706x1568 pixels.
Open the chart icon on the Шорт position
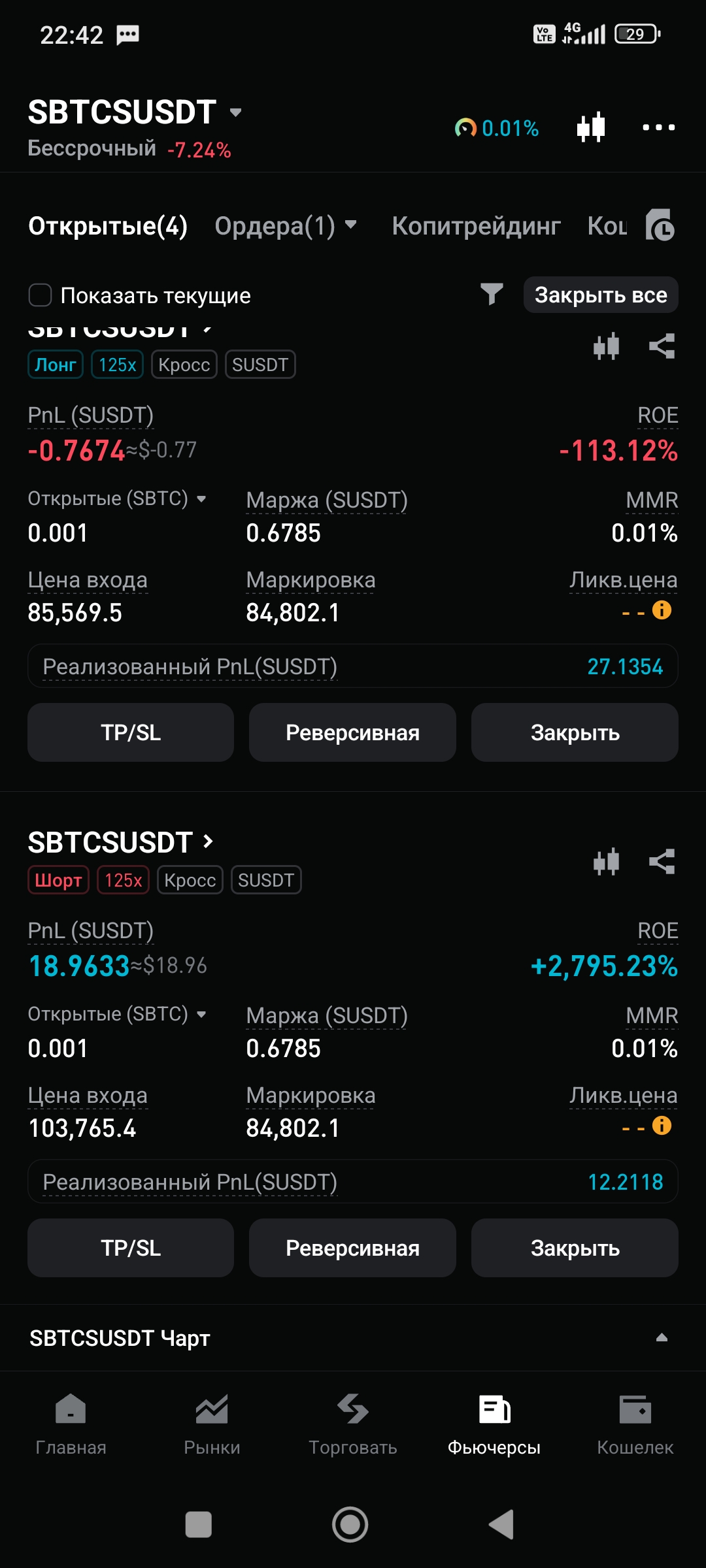(x=606, y=862)
